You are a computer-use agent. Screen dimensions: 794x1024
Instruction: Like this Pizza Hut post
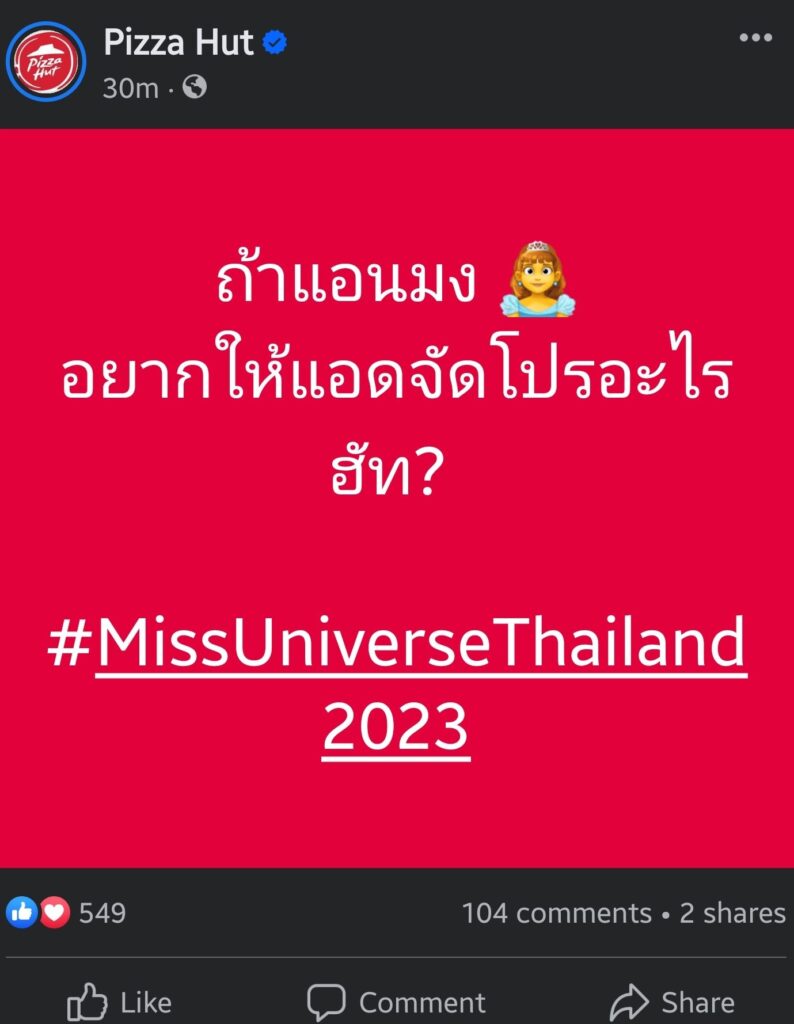pyautogui.click(x=119, y=1001)
